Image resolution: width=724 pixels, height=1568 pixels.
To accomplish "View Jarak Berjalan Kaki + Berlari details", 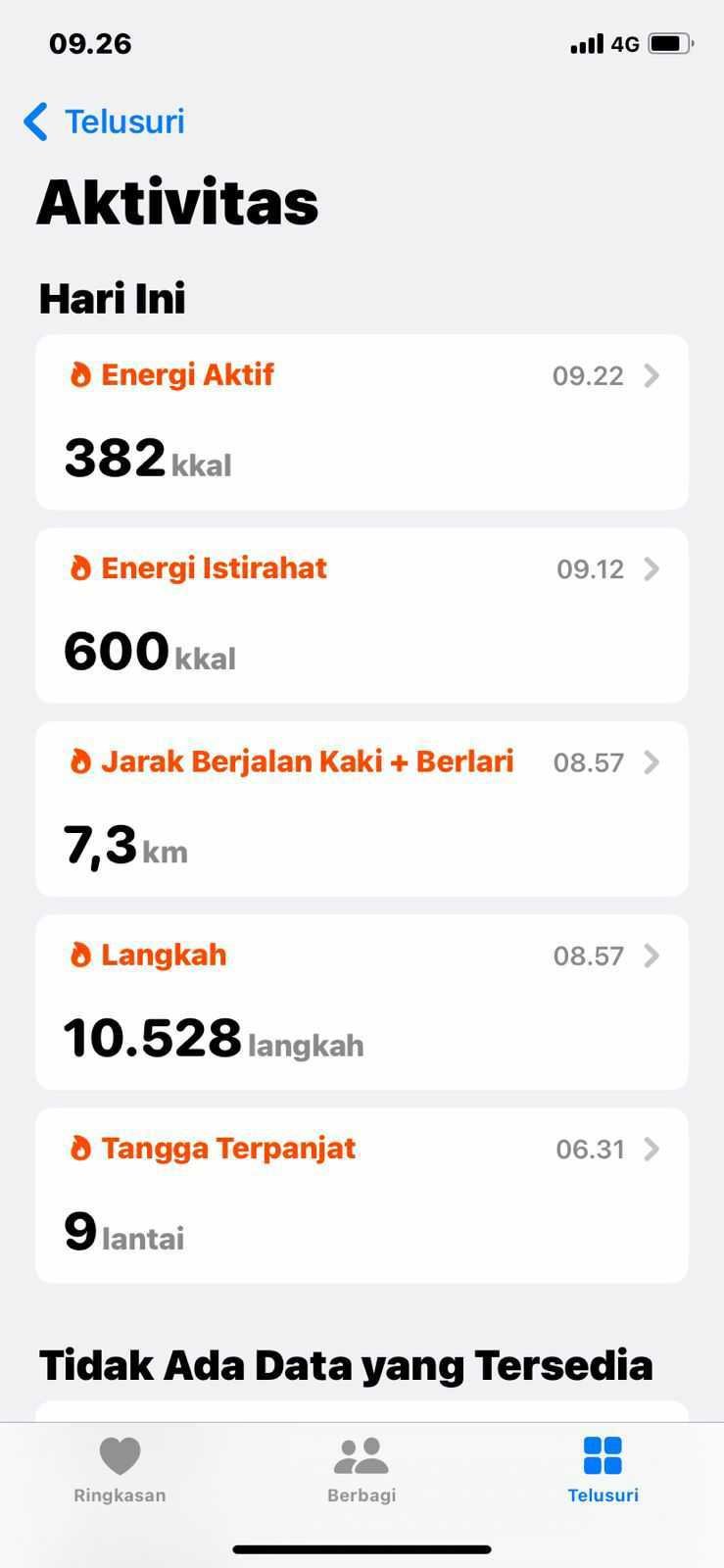I will [x=362, y=808].
